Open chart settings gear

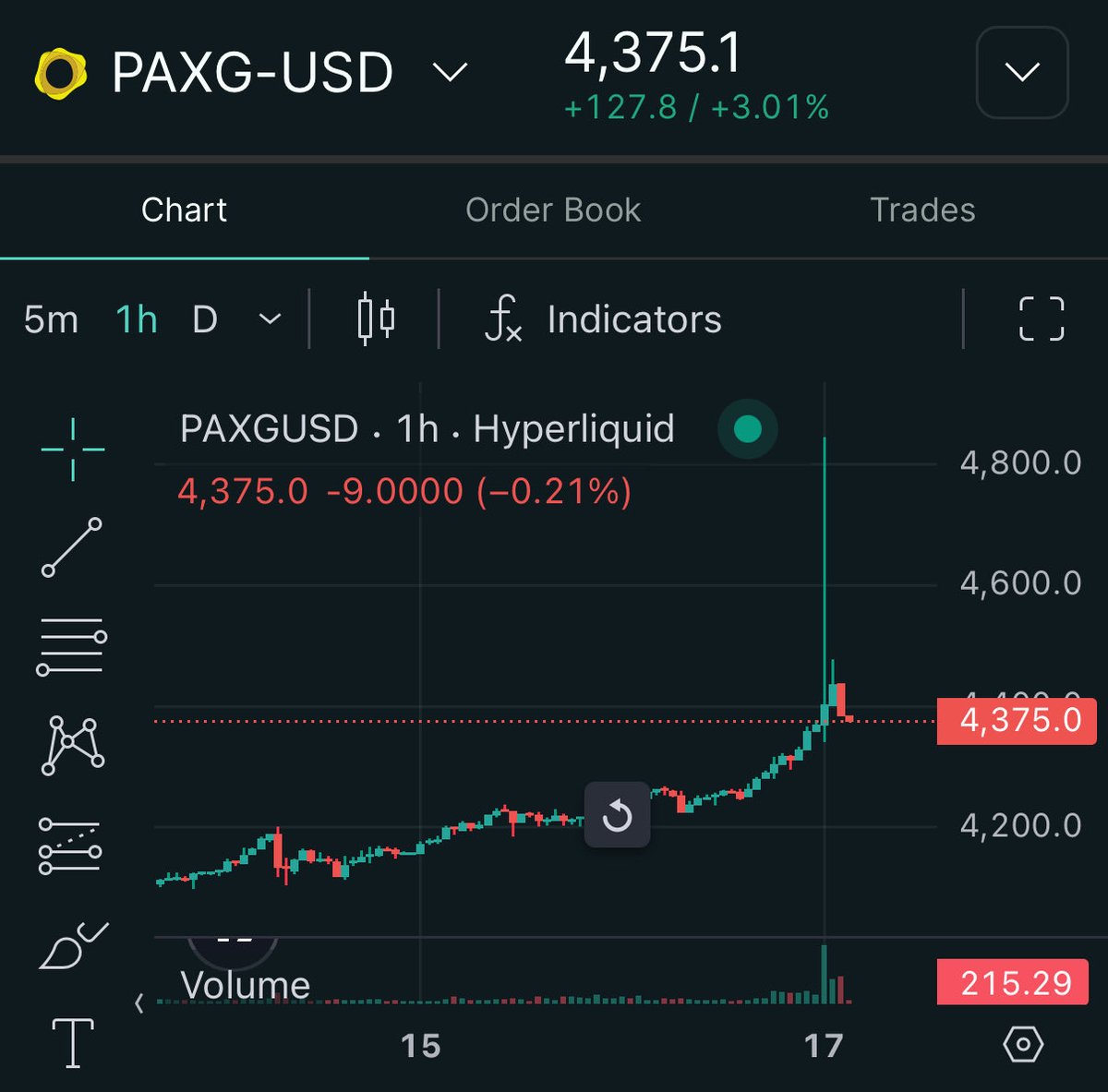point(1023,1045)
